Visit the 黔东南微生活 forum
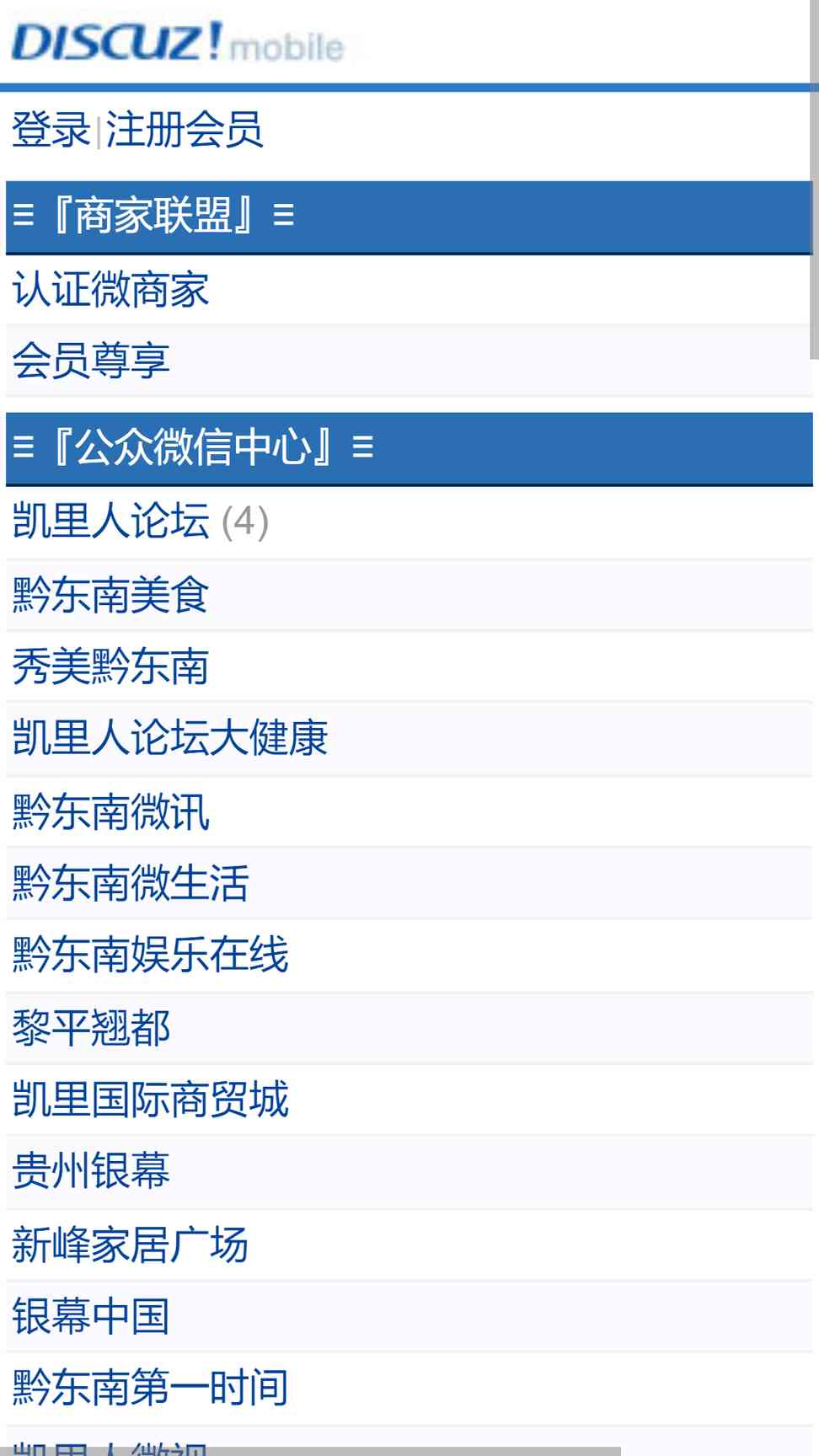The height and width of the screenshot is (1456, 819). tap(131, 884)
